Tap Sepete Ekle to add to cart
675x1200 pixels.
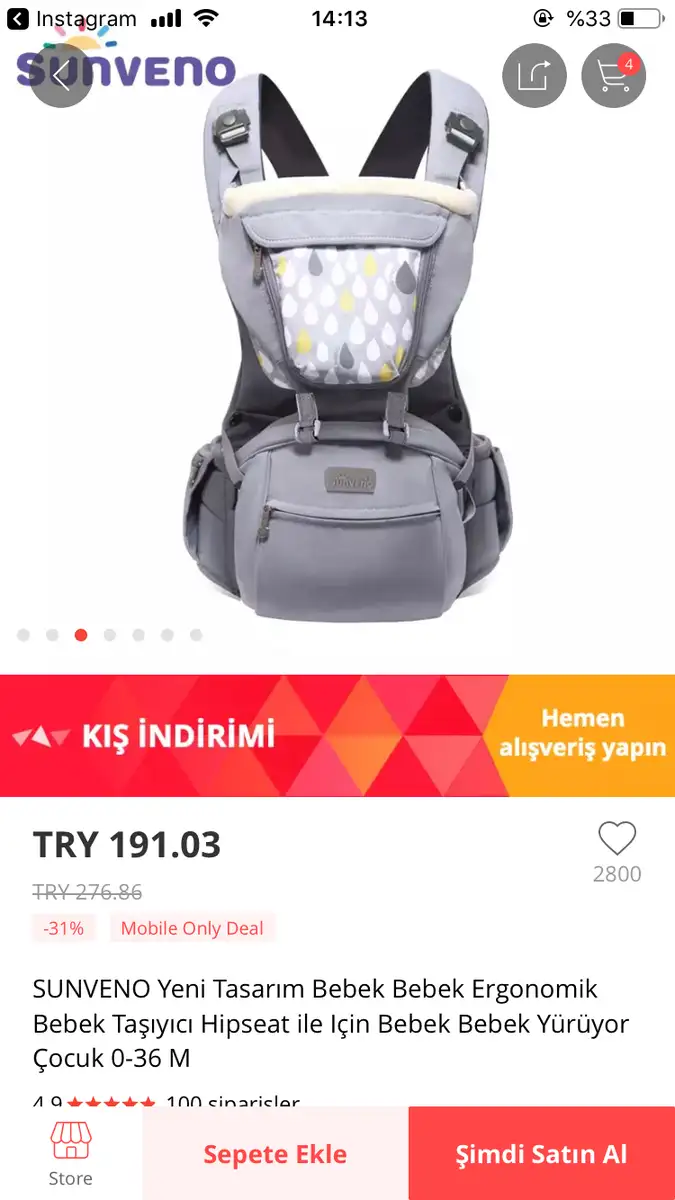[x=275, y=1154]
